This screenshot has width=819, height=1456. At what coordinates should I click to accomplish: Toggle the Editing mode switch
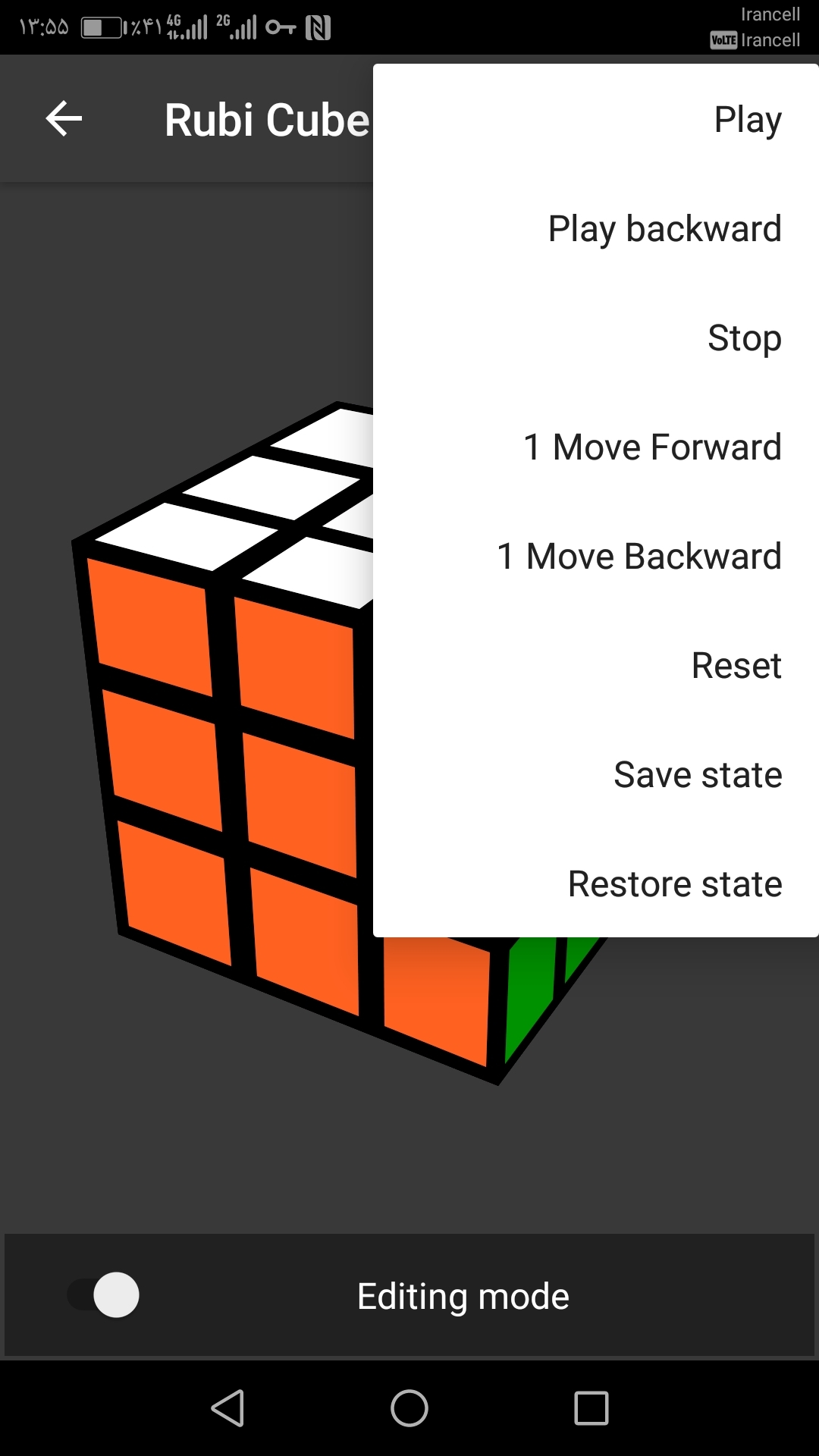click(x=105, y=1294)
